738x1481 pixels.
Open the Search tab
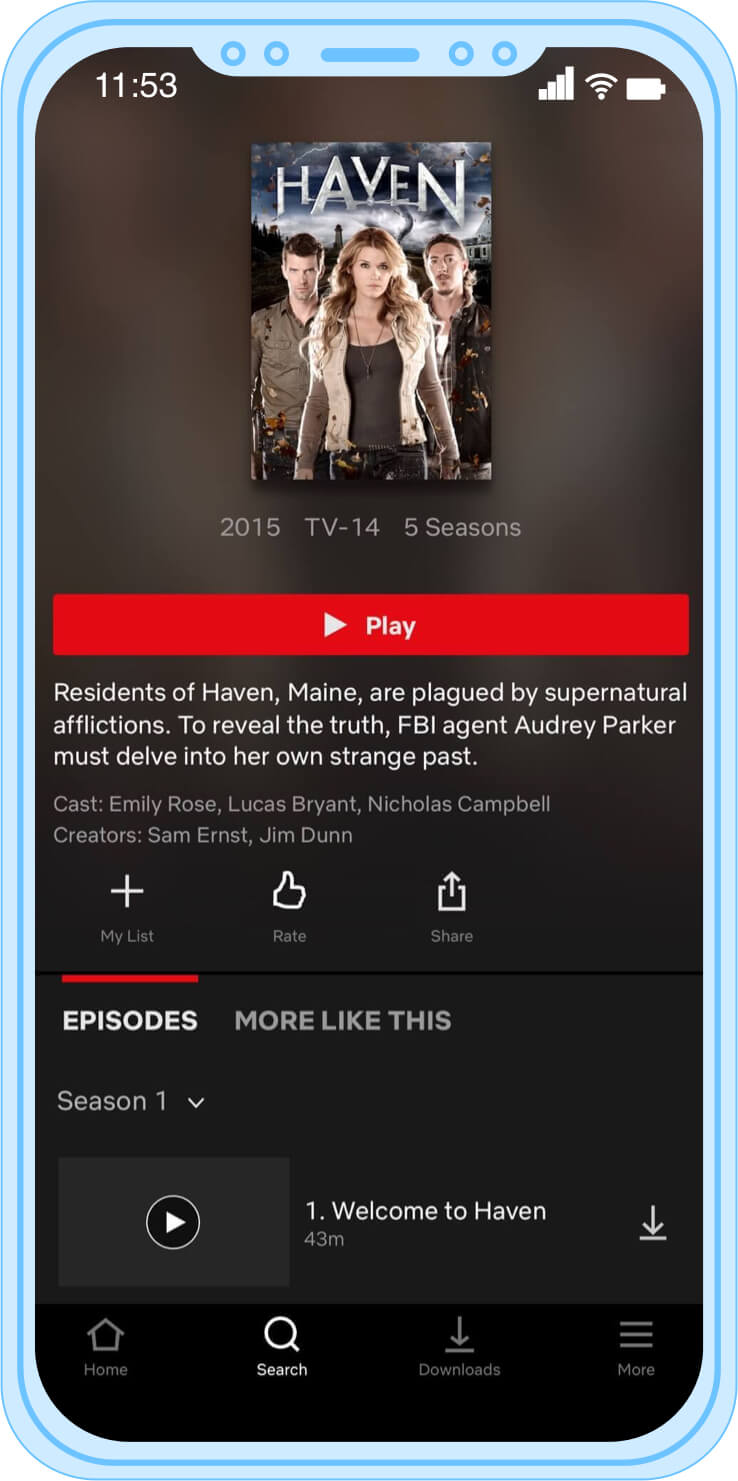coord(282,1348)
